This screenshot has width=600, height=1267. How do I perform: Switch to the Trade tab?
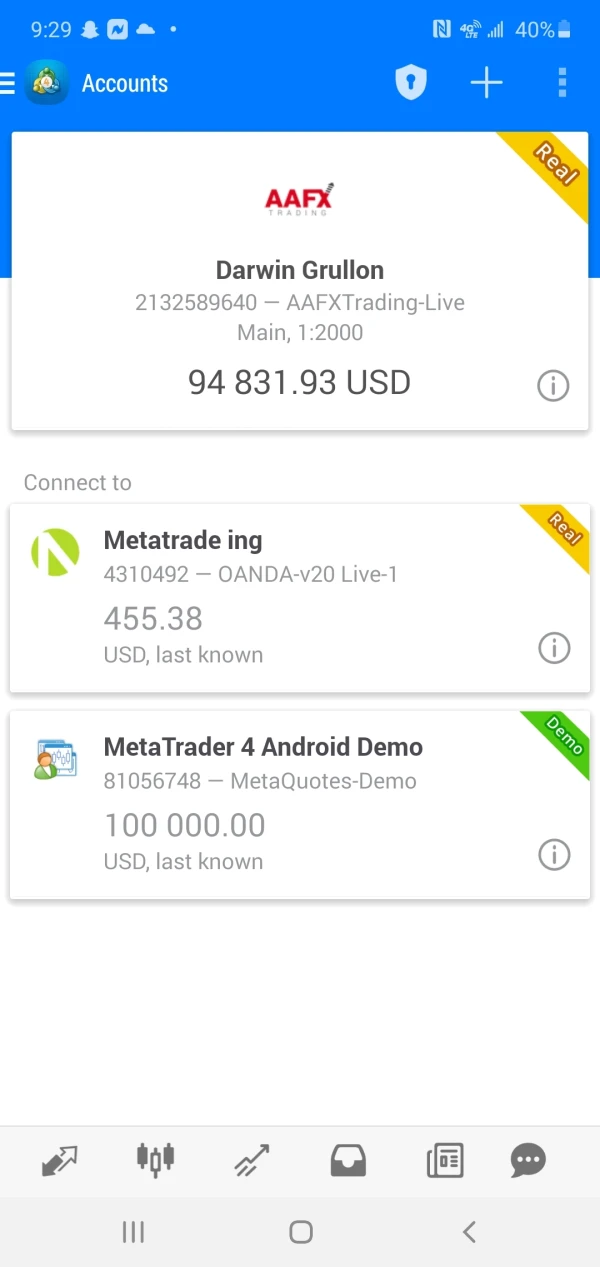[x=252, y=1161]
